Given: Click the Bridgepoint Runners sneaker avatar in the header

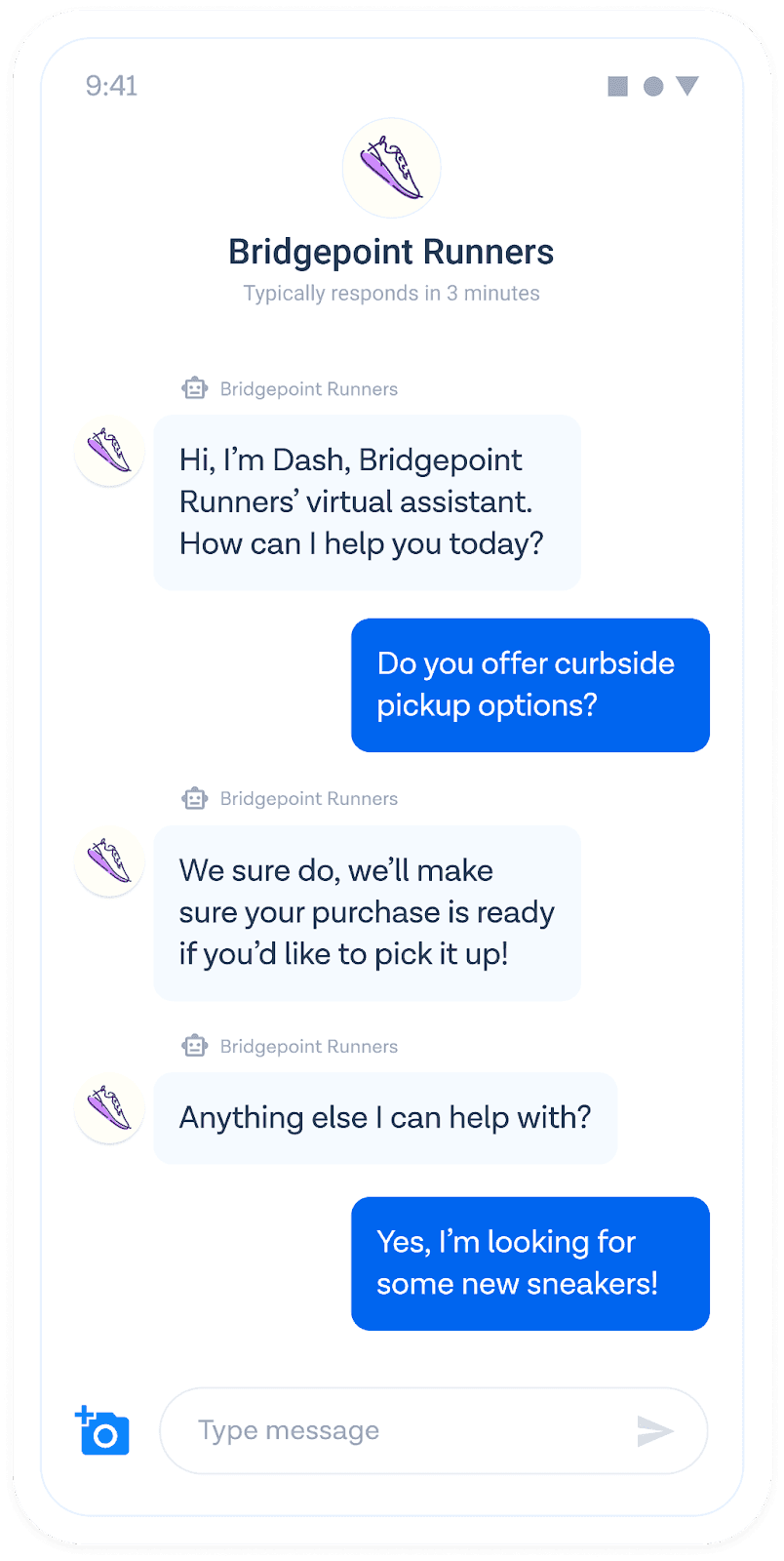Looking at the screenshot, I should pyautogui.click(x=392, y=167).
